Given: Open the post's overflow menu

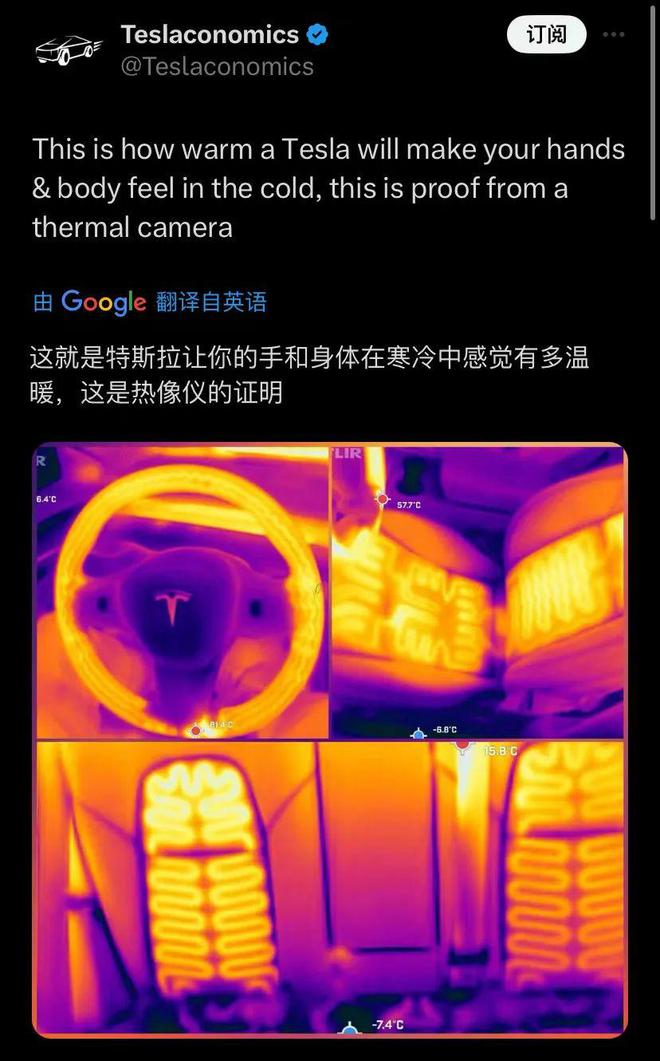Looking at the screenshot, I should click(x=613, y=35).
